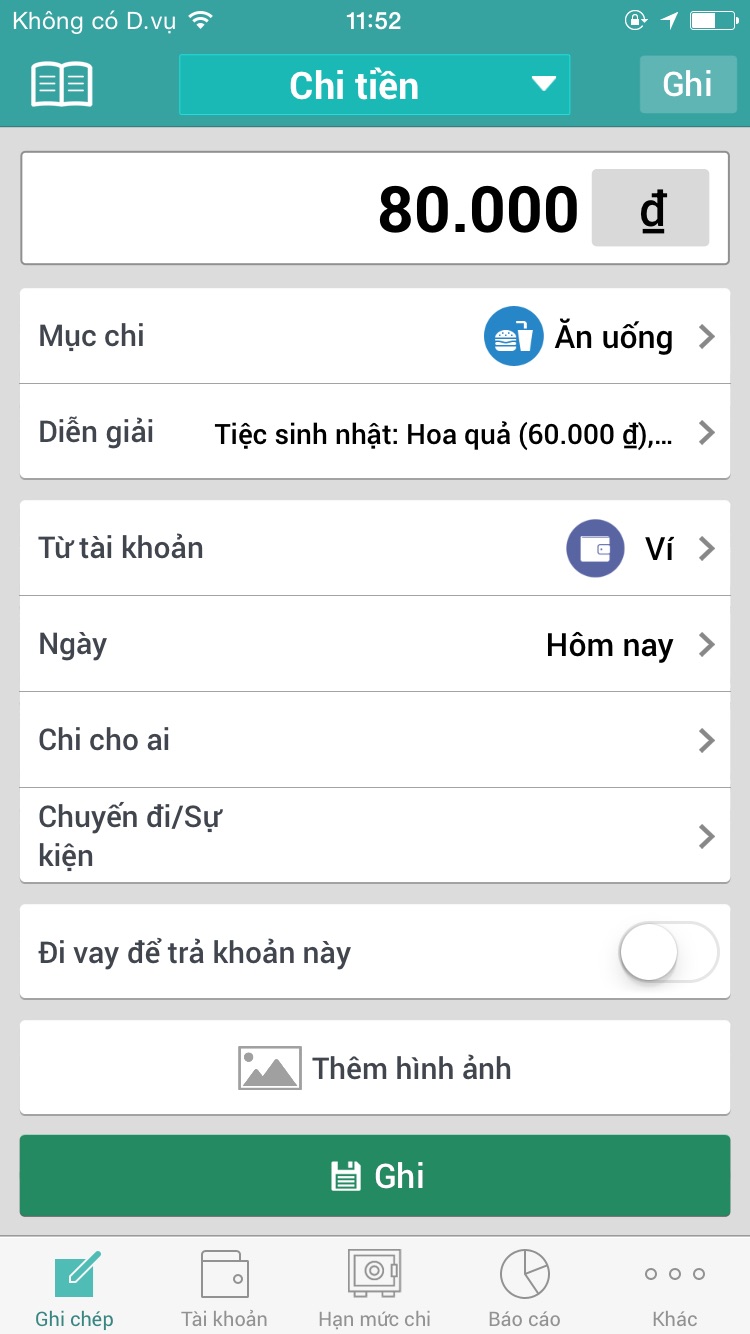Open the Diễn giải description row
The image size is (750, 1334).
click(x=375, y=432)
